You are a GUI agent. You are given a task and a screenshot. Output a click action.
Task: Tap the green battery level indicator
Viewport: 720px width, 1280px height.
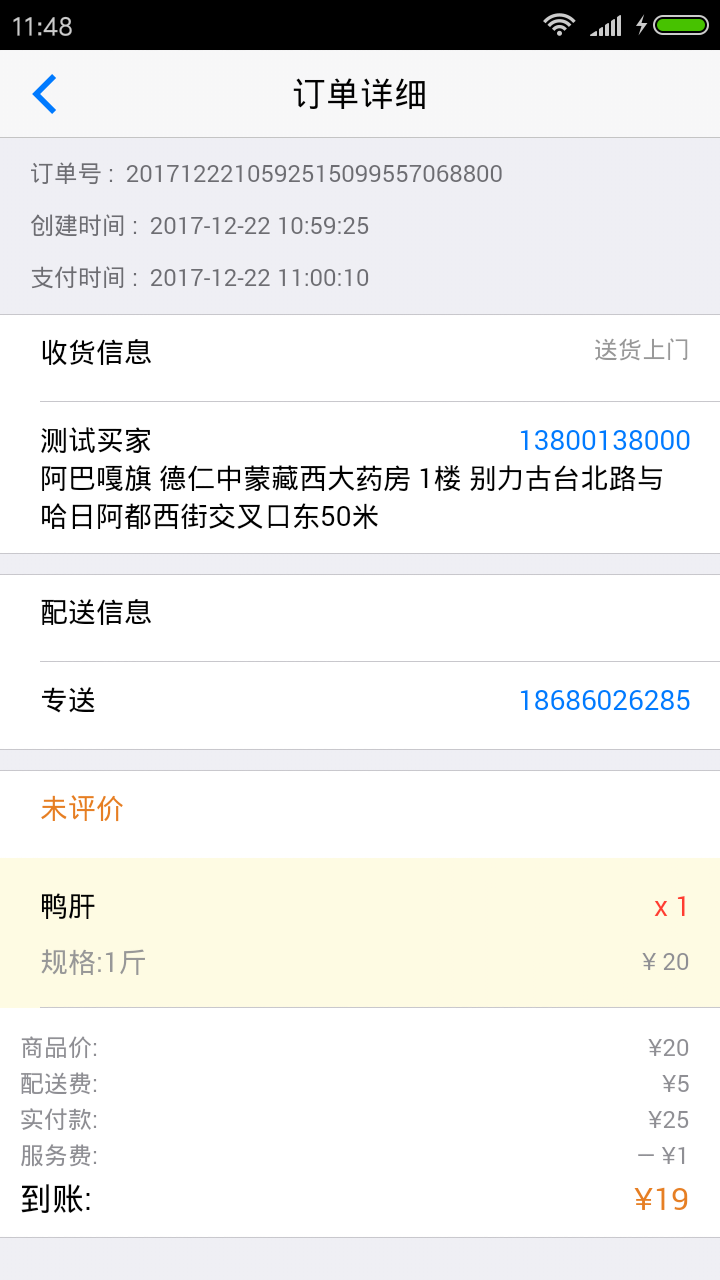[679, 25]
